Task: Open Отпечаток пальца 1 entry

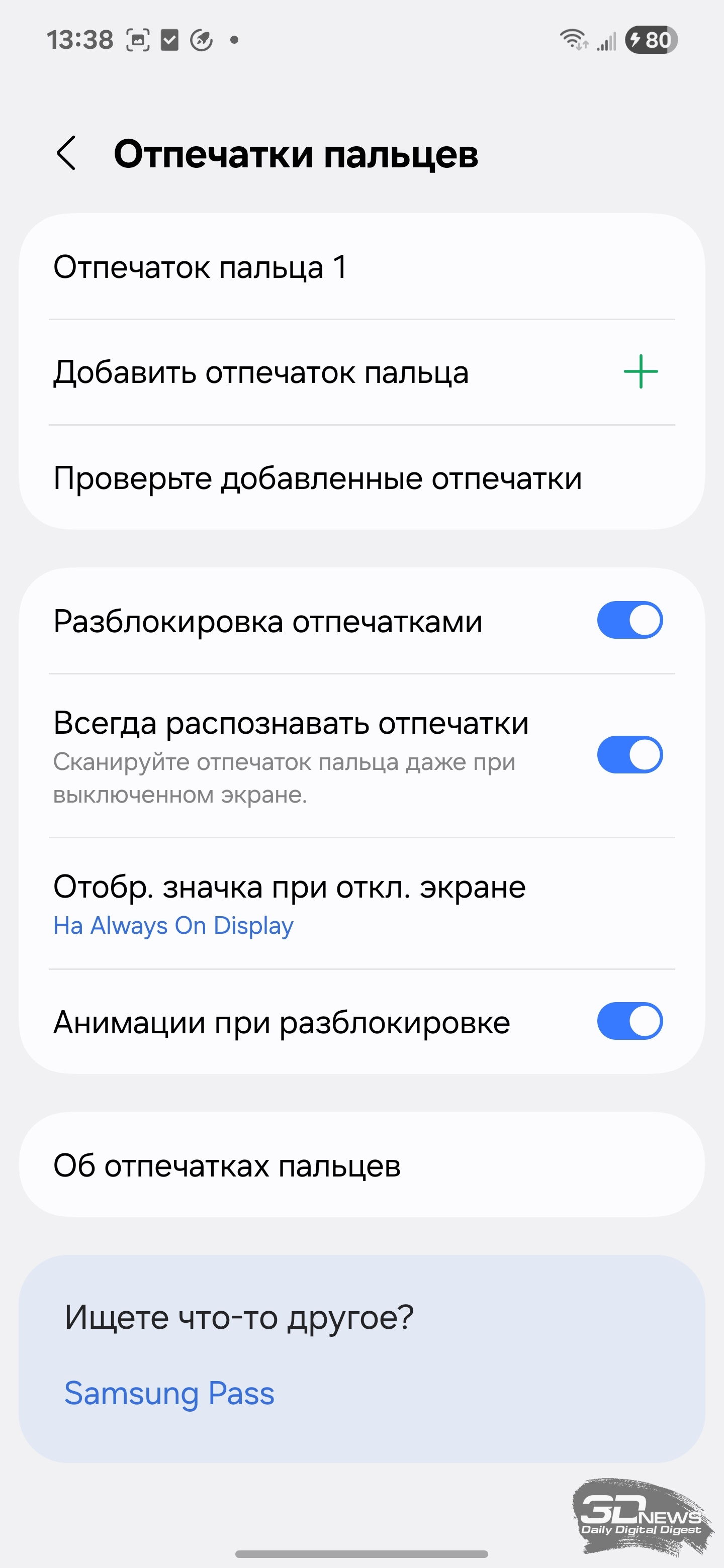Action: (361, 266)
